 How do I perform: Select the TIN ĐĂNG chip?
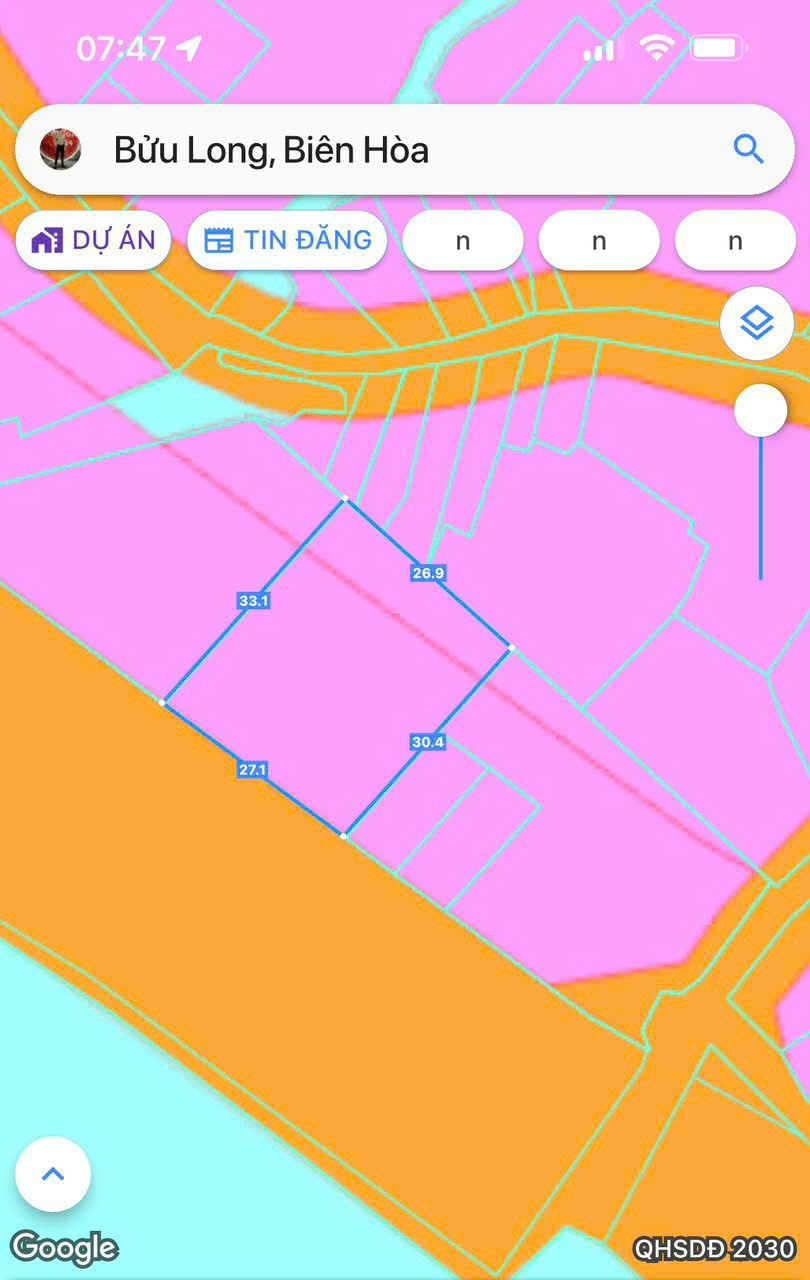[x=287, y=240]
